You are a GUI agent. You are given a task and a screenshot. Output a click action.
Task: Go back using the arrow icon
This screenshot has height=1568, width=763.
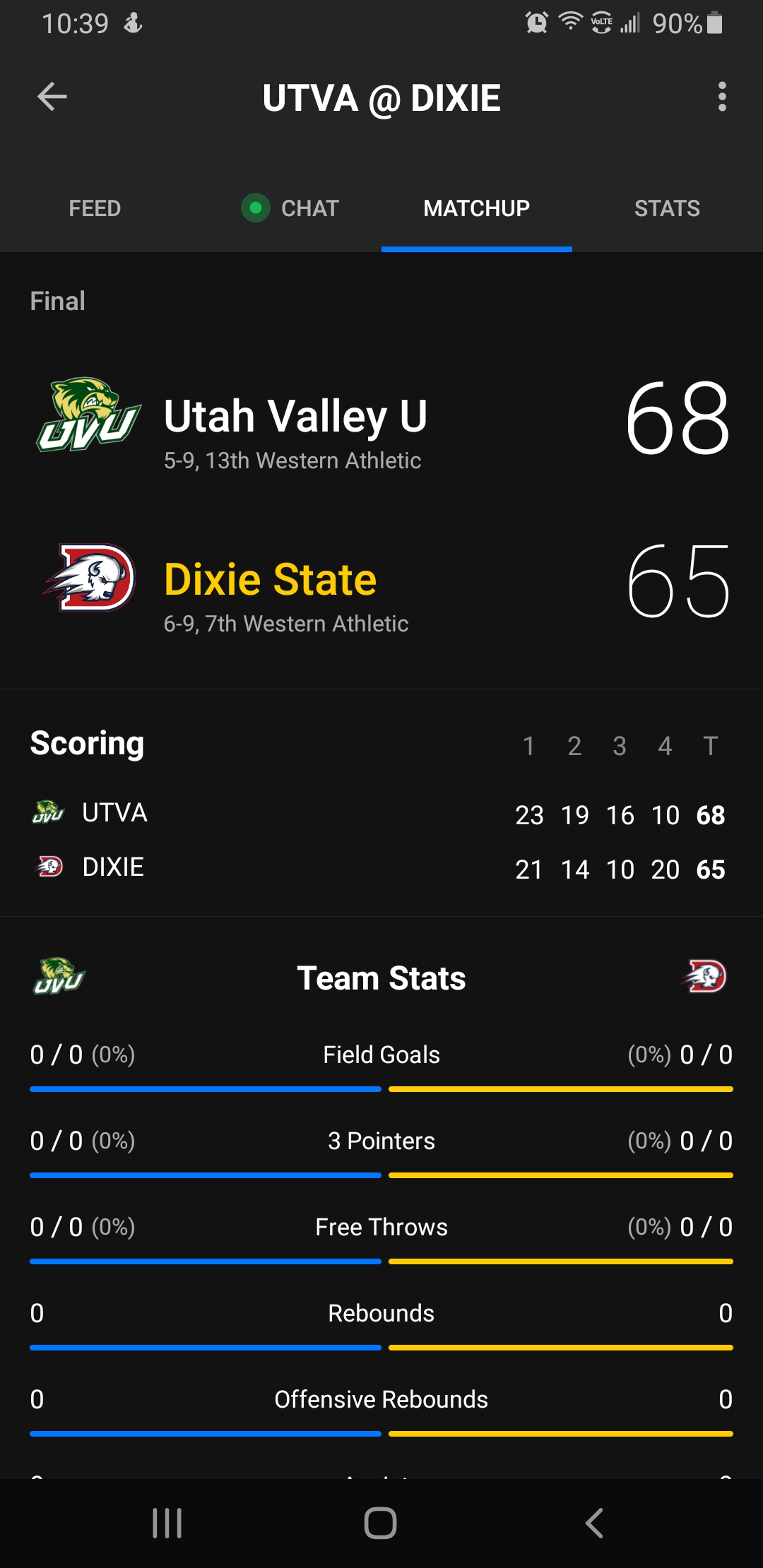click(x=52, y=97)
